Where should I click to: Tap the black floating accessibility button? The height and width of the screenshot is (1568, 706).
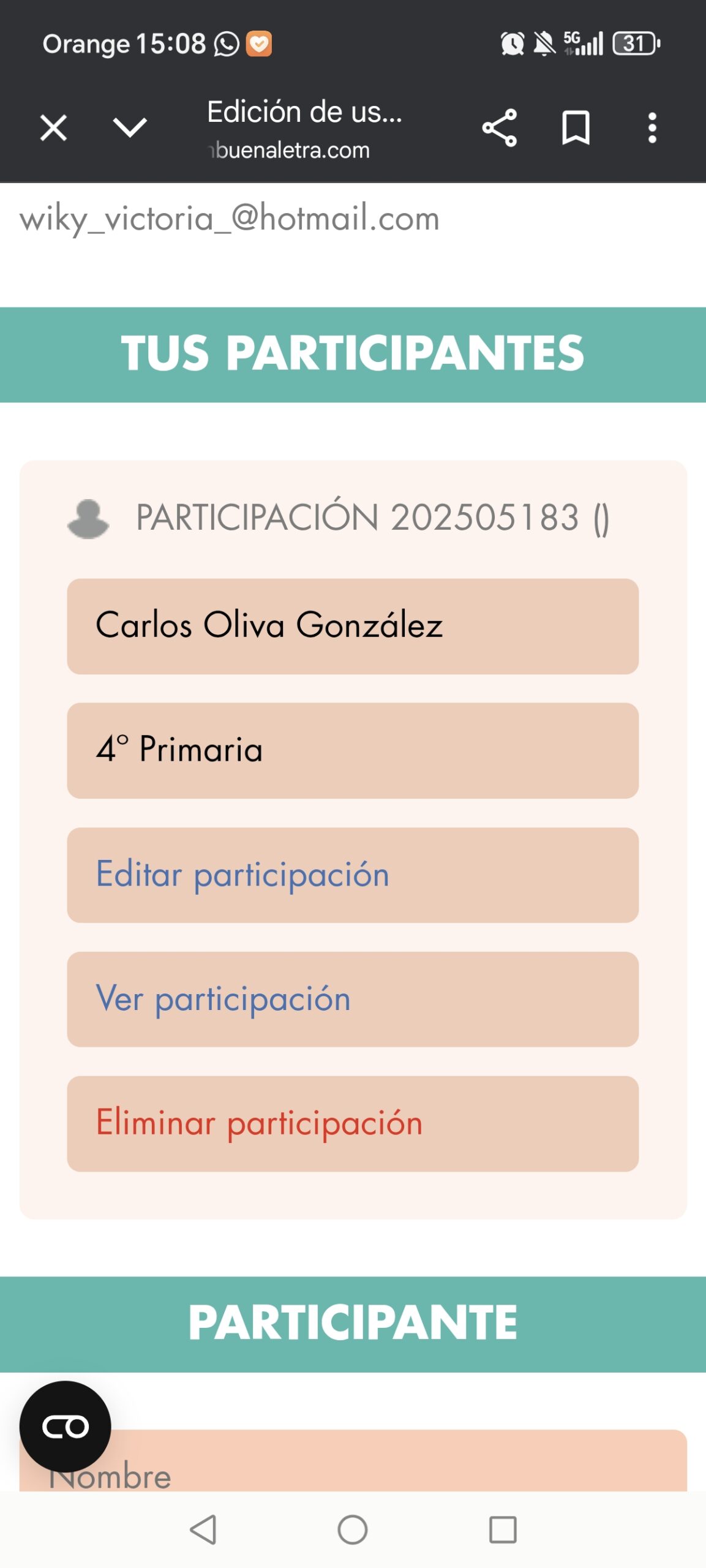[66, 1426]
